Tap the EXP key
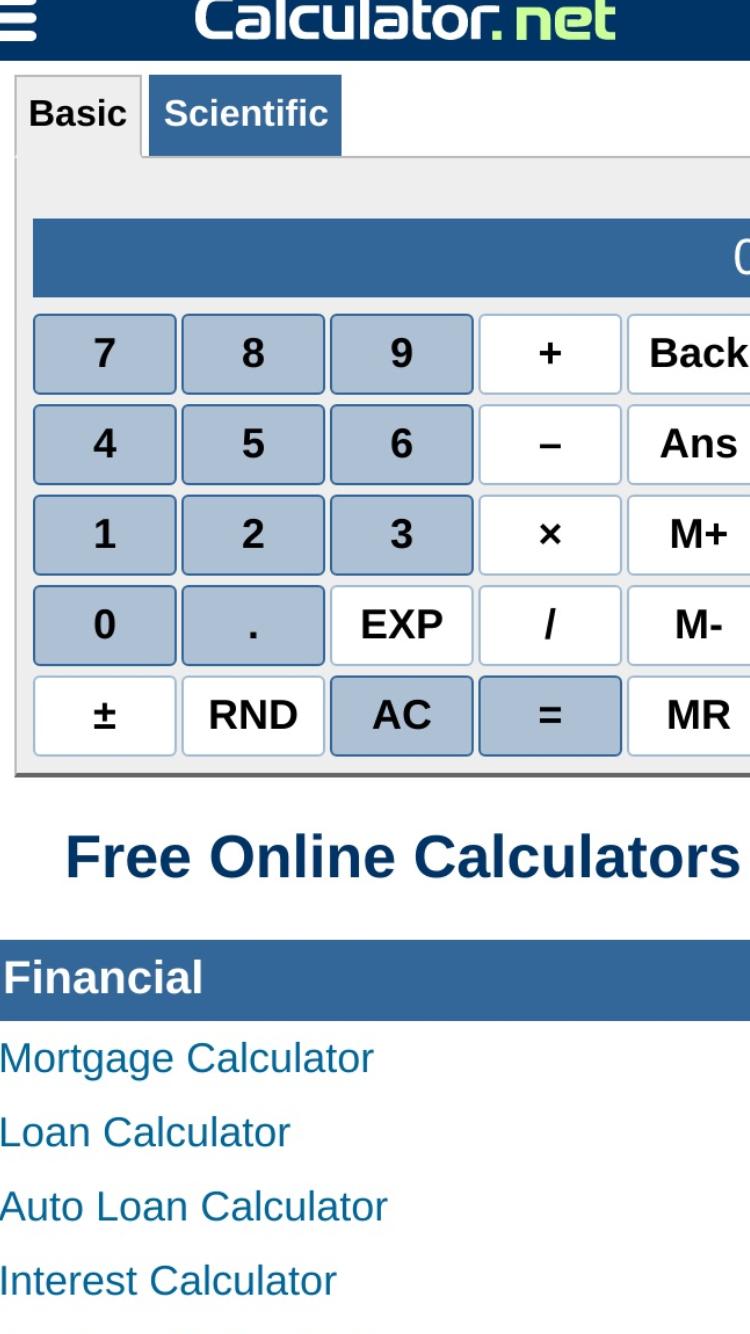 coord(401,625)
